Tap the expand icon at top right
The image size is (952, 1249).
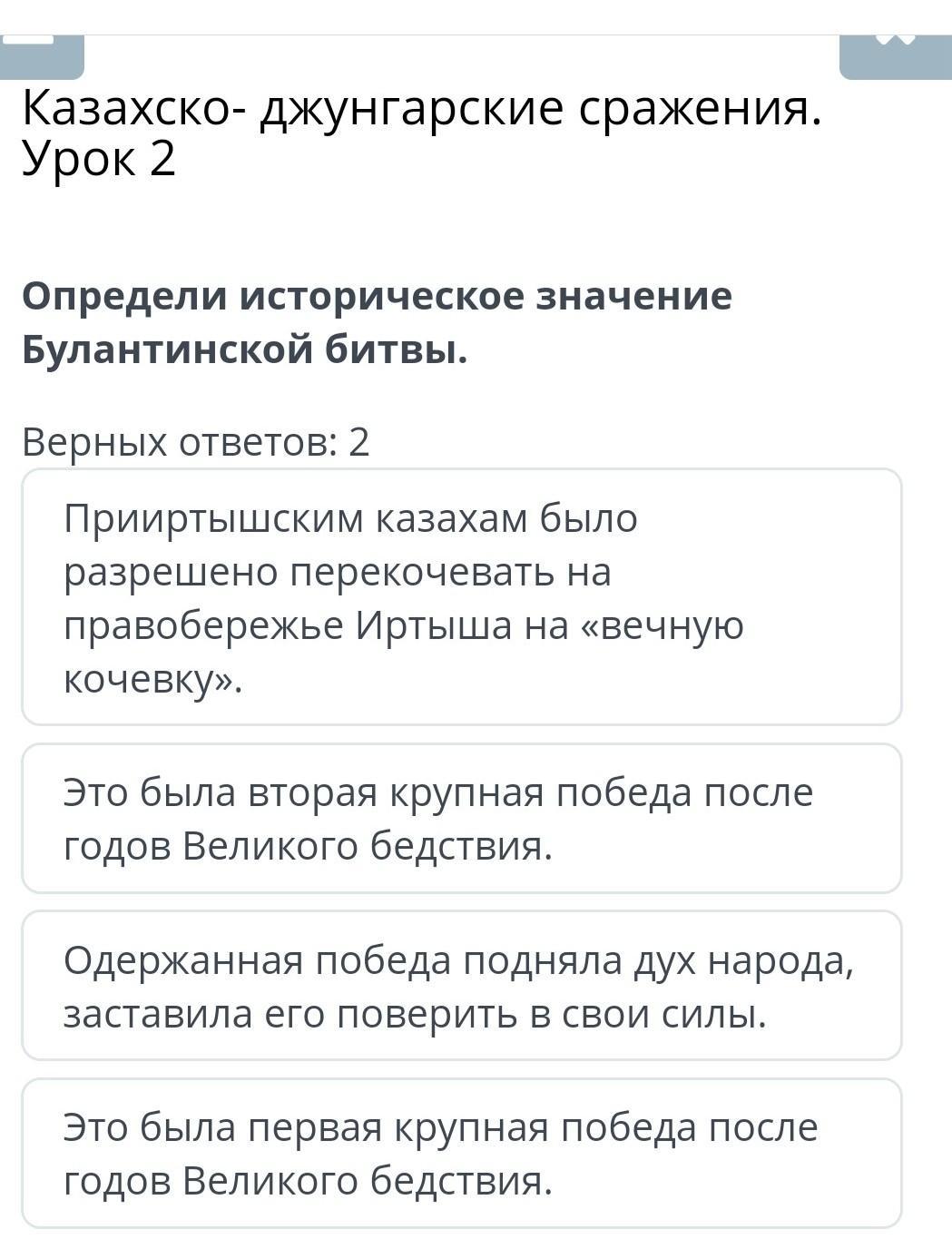pos(895,54)
